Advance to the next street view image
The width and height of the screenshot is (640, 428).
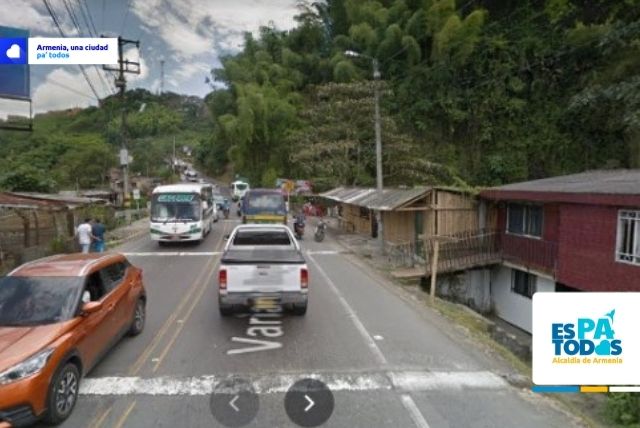[x=309, y=403]
